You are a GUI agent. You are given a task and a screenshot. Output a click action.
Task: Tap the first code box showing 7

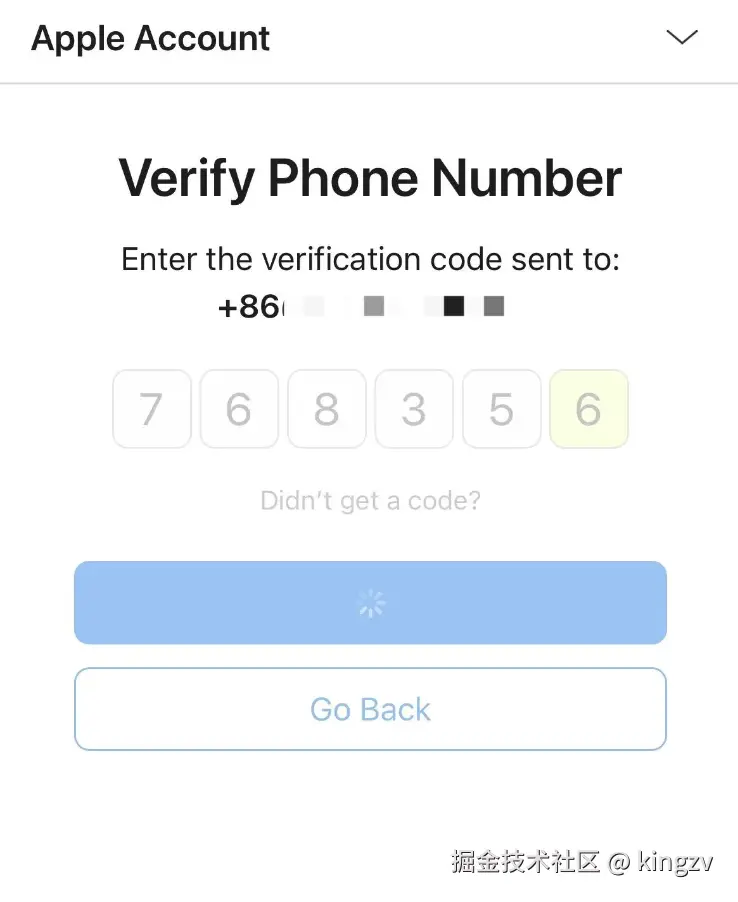[x=151, y=409]
